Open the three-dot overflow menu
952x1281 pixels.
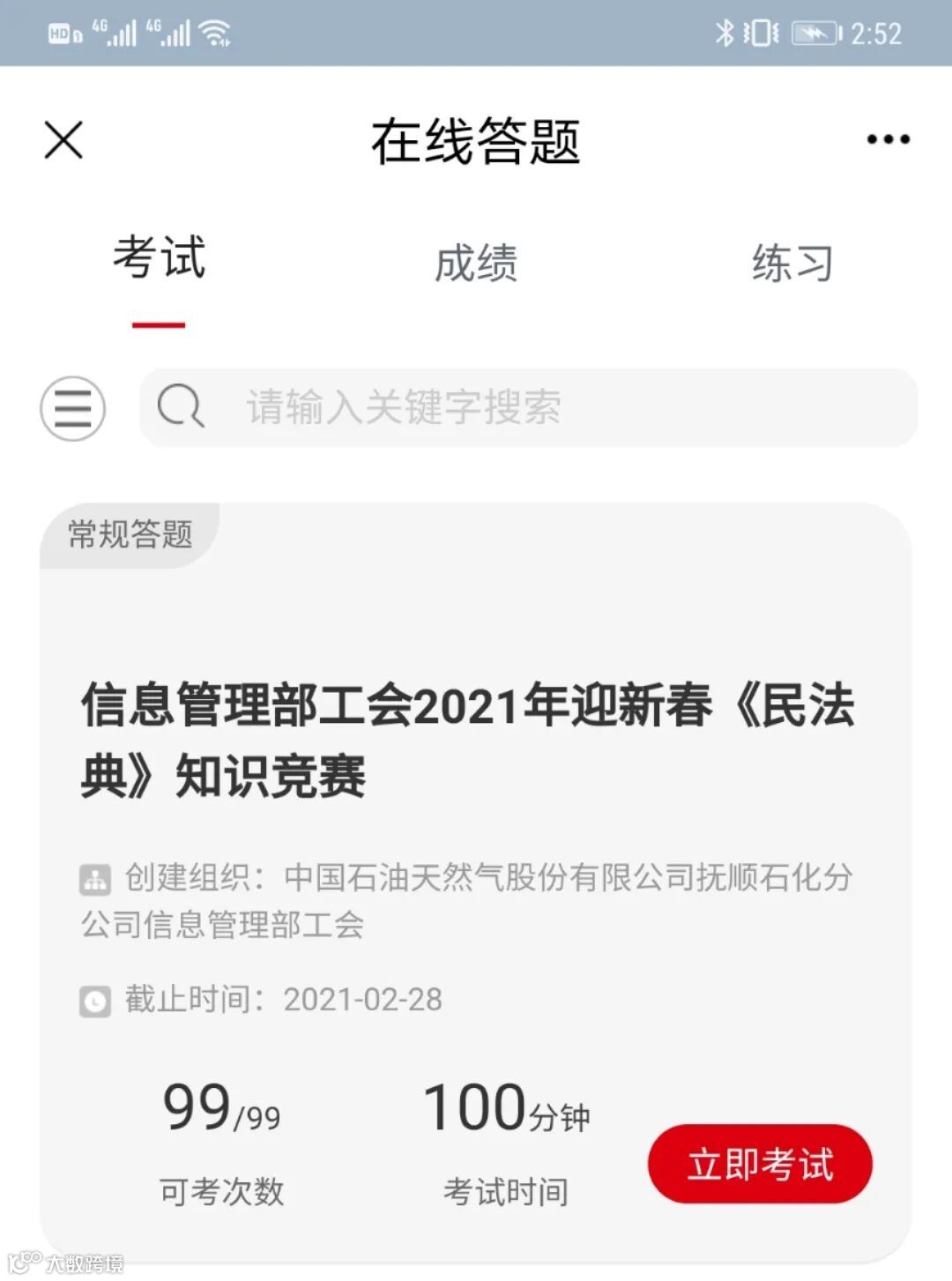(x=888, y=139)
